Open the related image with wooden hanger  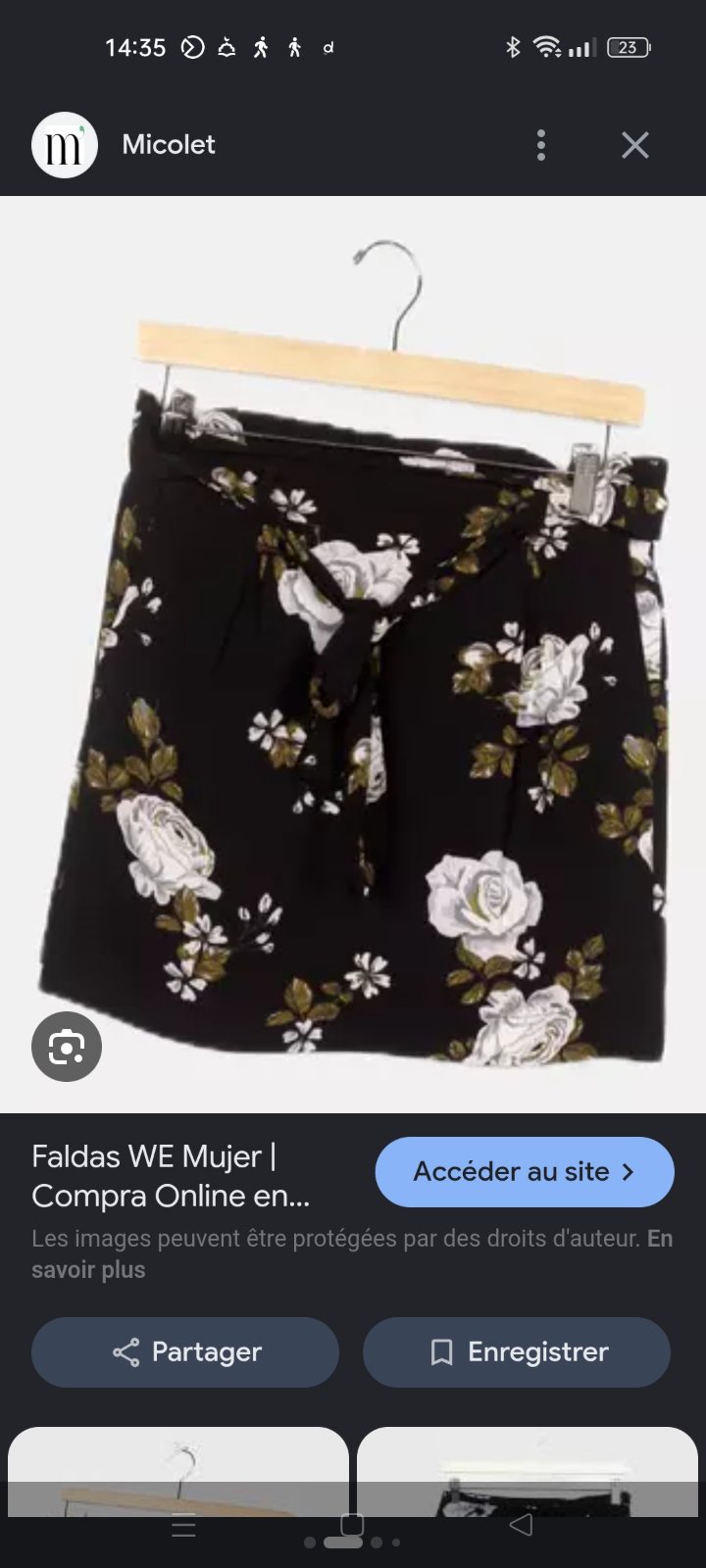[178, 1472]
